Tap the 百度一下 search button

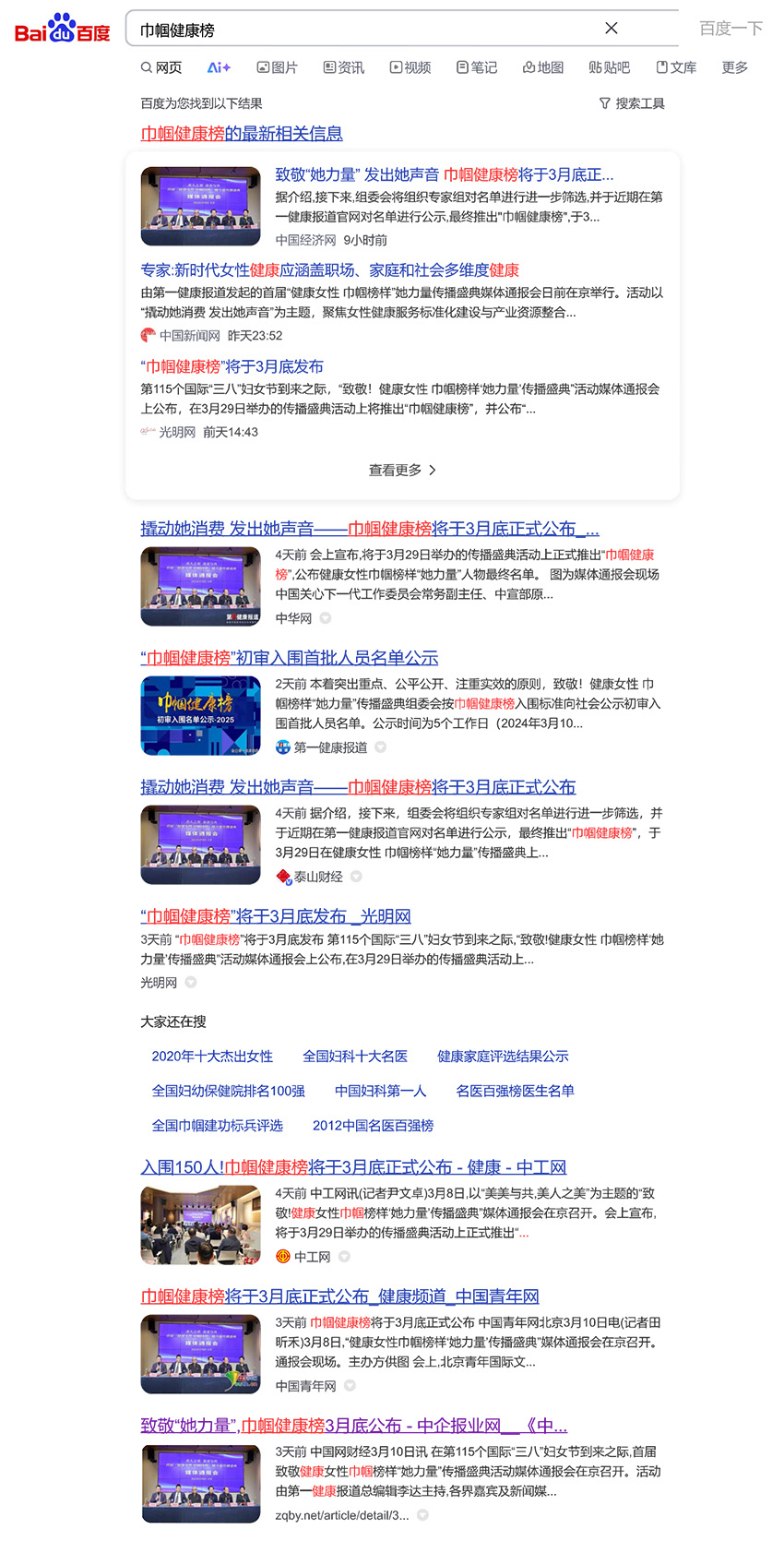point(731,29)
